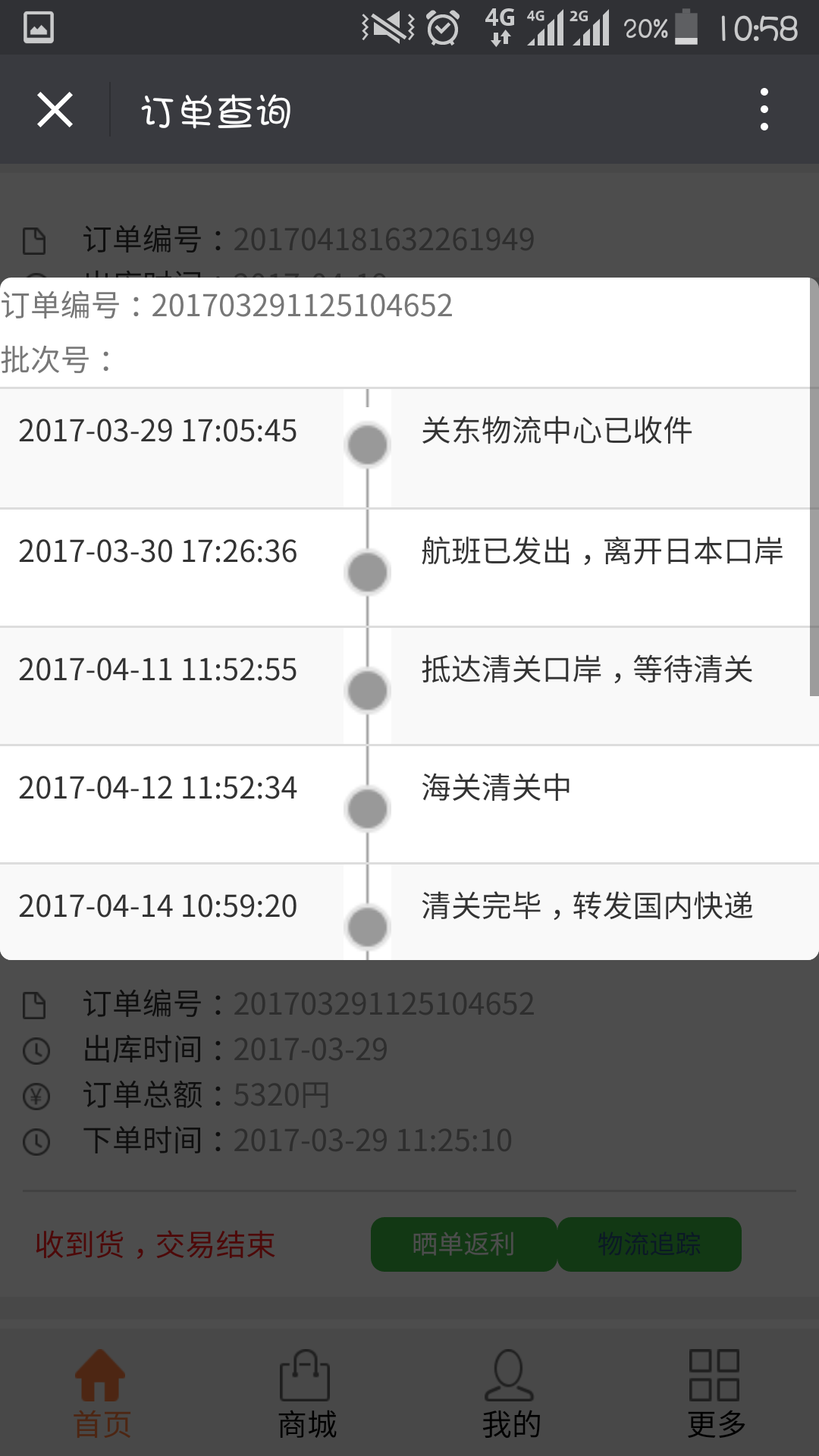This screenshot has width=819, height=1456.
Task: Go to the 首页 home tab
Action: [x=102, y=1394]
